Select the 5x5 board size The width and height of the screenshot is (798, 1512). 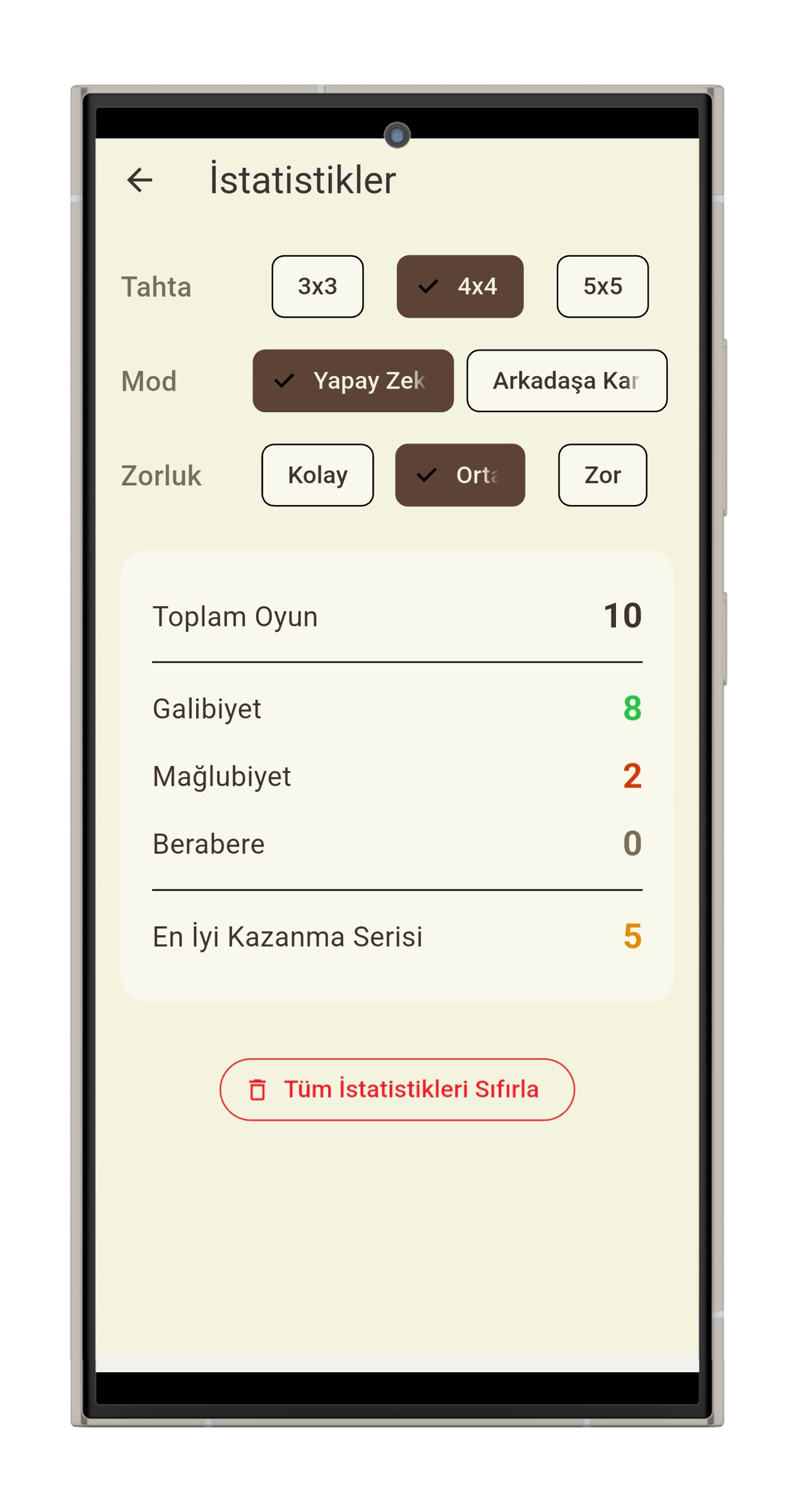(x=602, y=287)
